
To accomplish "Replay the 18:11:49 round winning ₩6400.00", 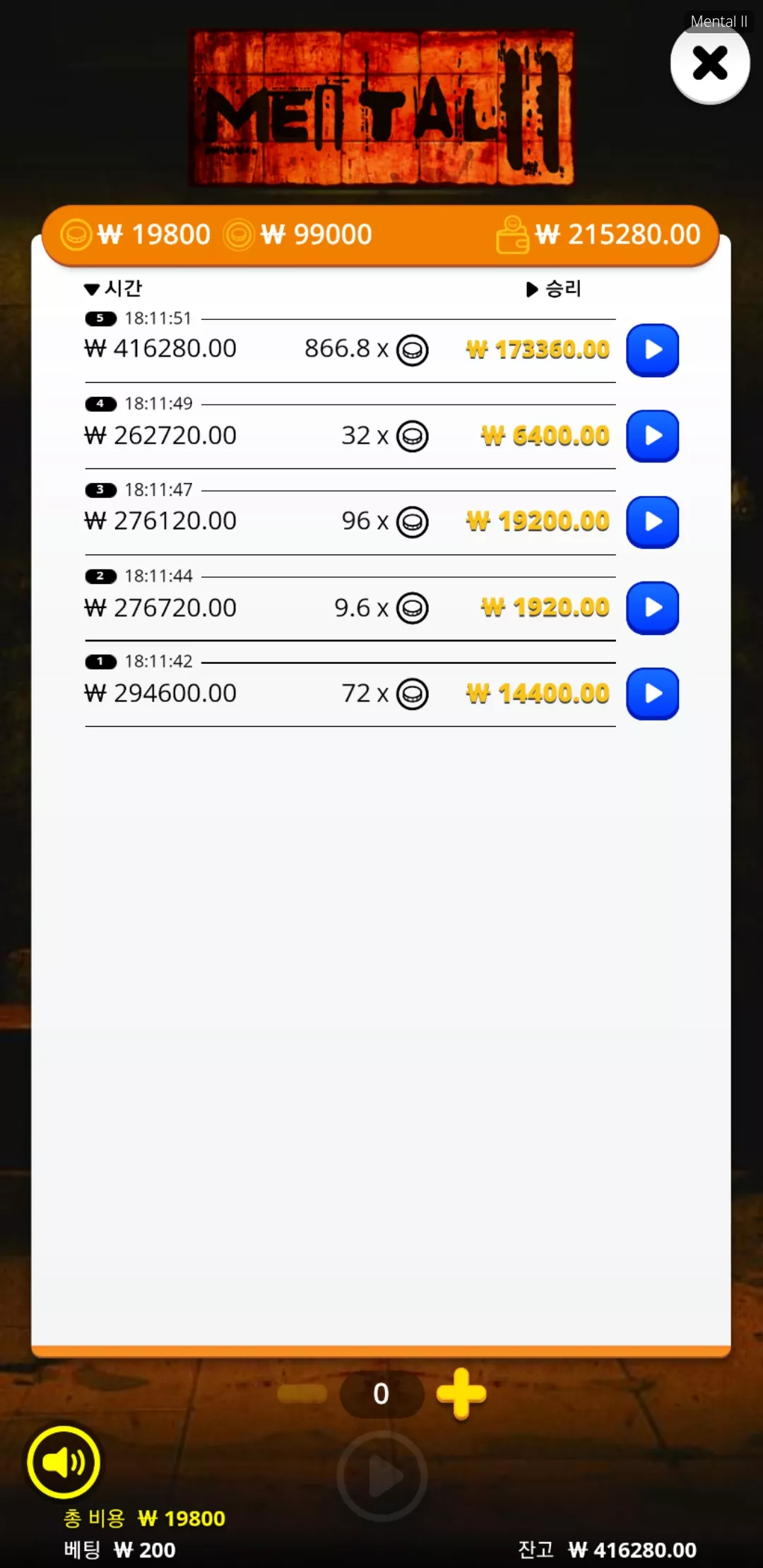I will point(653,436).
